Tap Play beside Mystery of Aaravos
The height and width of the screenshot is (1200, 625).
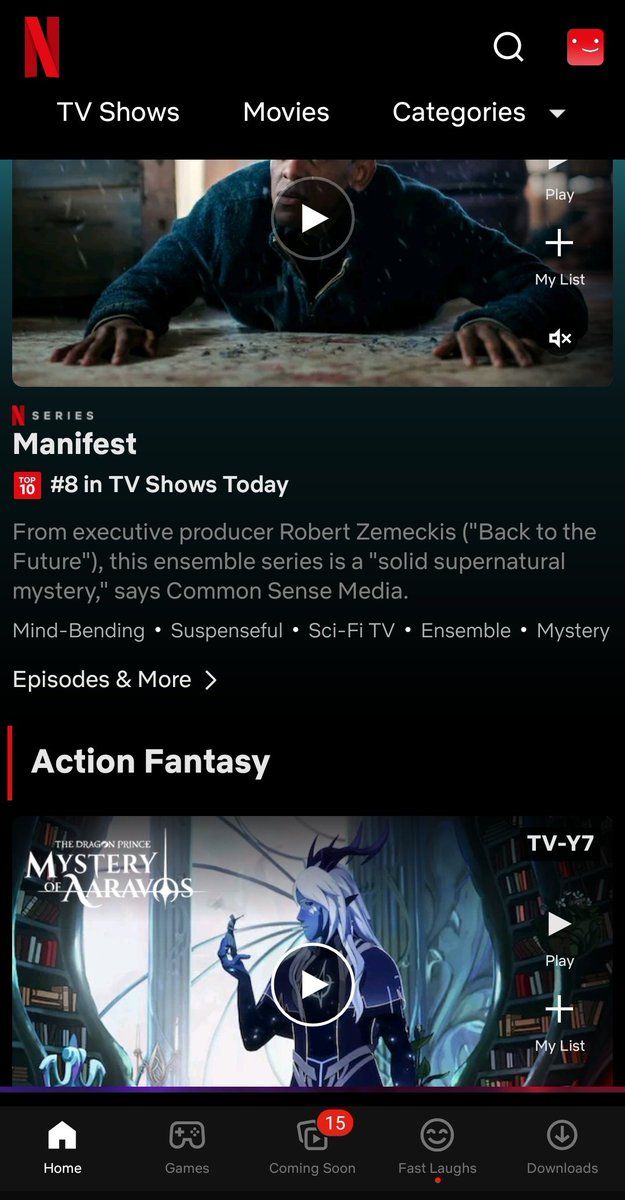coord(559,935)
